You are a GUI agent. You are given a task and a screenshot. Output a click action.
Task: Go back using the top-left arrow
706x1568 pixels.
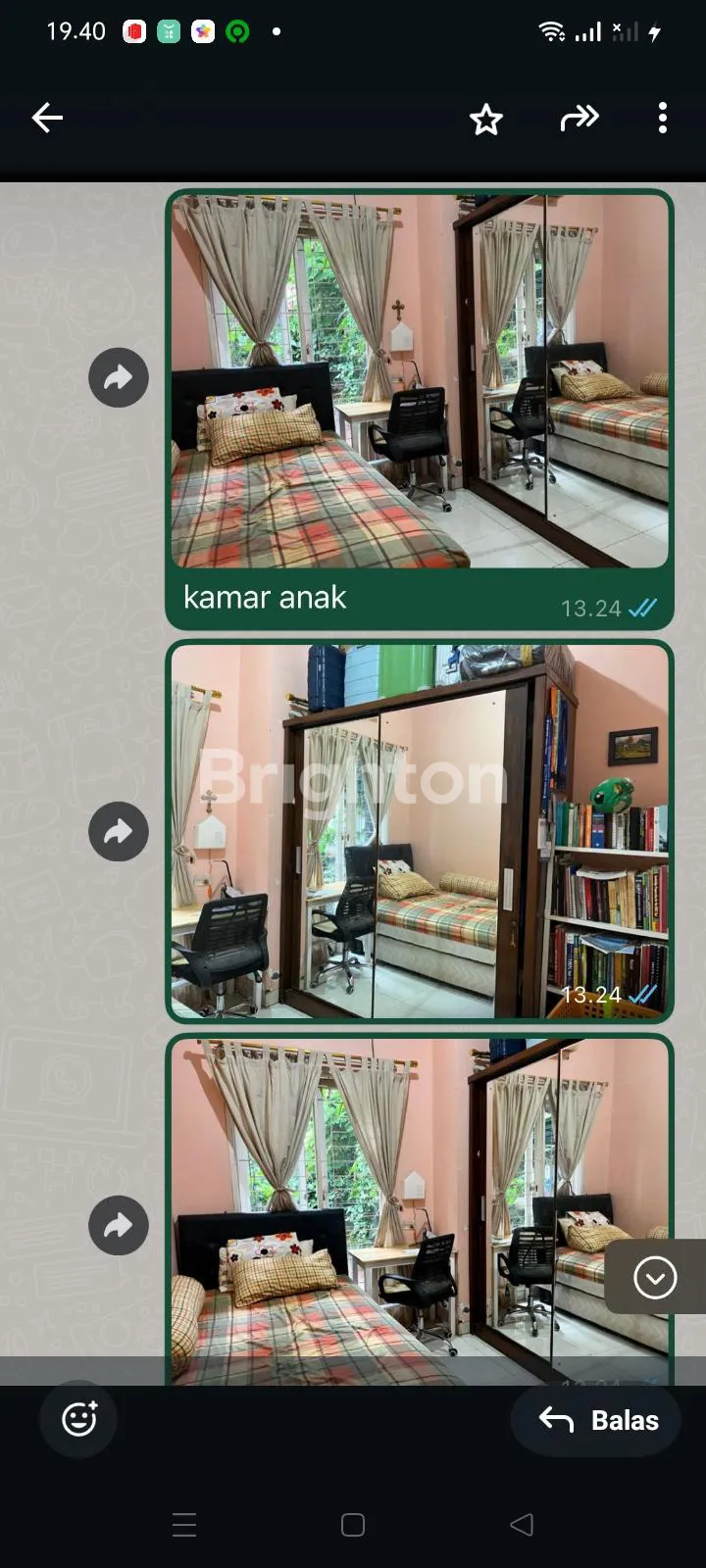pos(47,119)
